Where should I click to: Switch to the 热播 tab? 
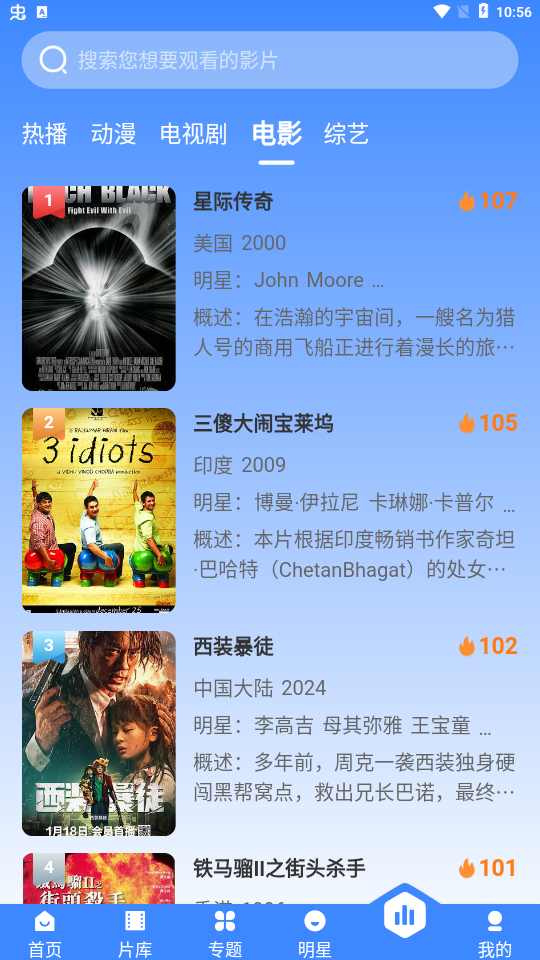(45, 133)
